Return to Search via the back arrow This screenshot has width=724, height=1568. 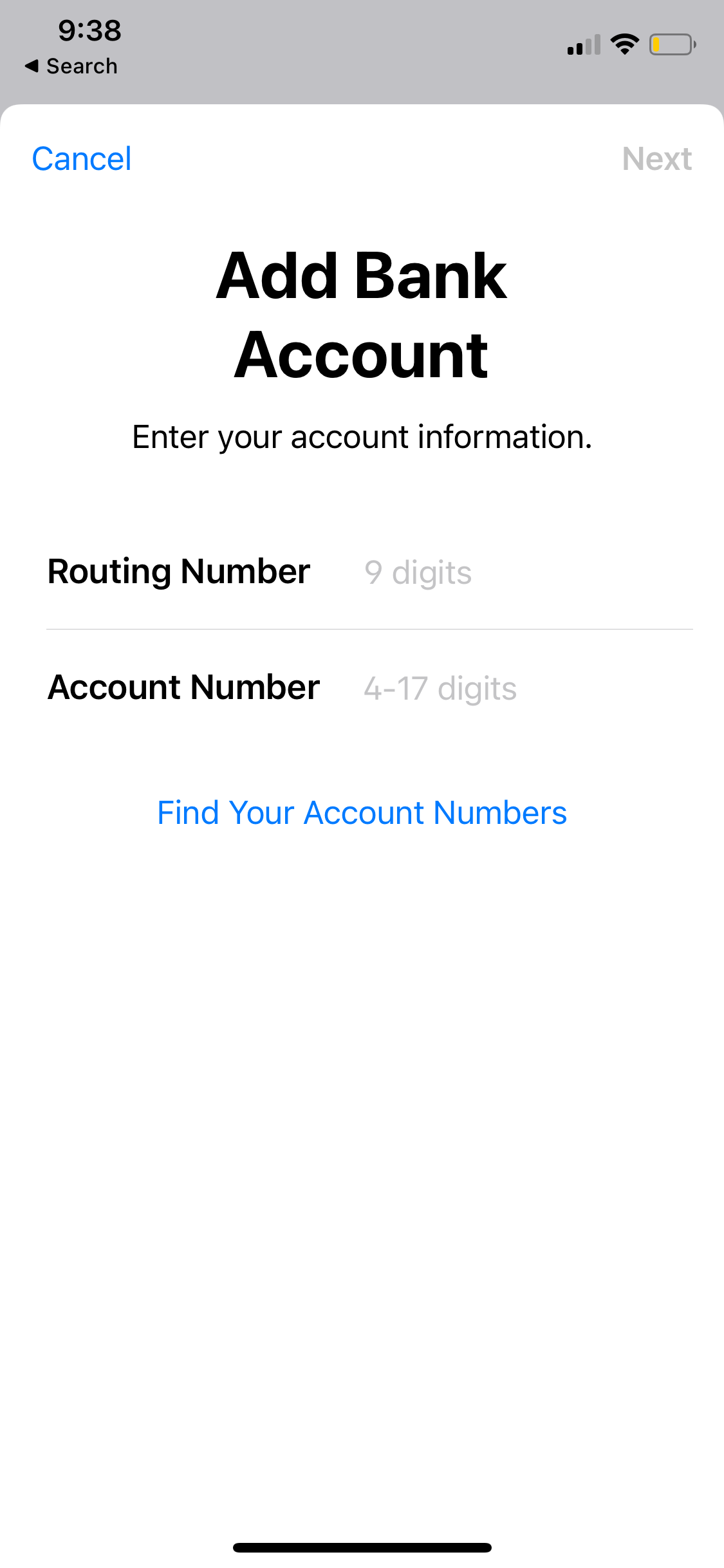tap(71, 66)
